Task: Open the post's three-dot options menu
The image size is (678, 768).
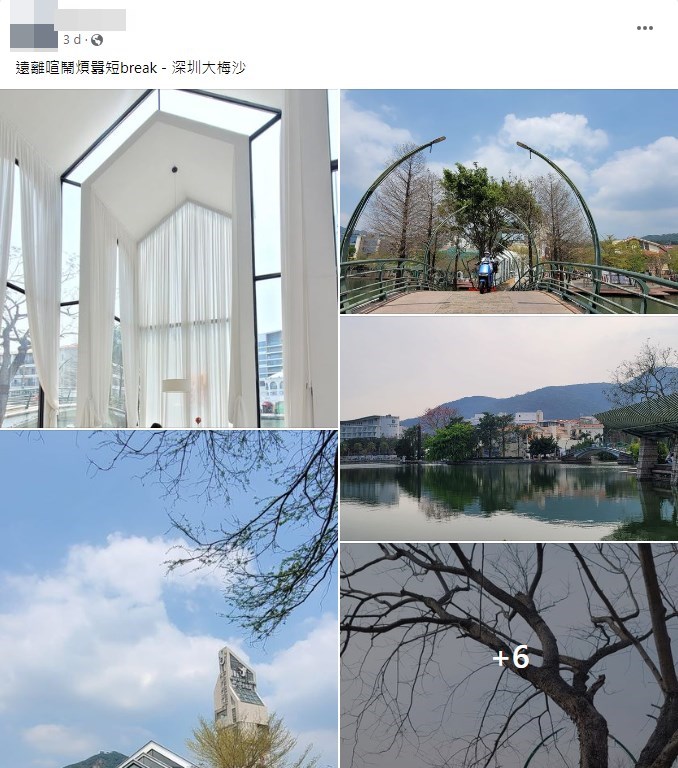Action: click(645, 28)
